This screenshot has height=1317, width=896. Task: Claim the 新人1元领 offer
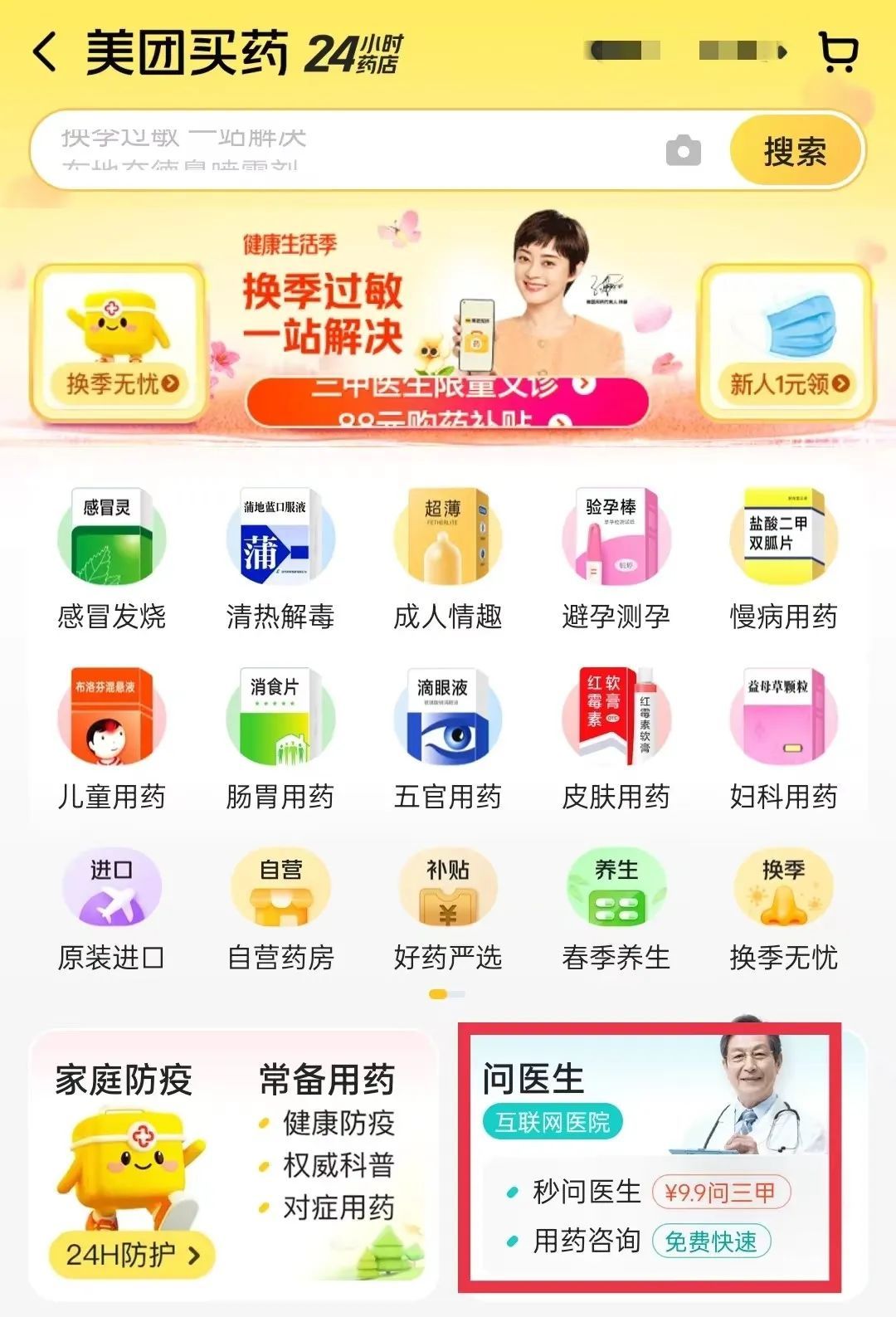[x=786, y=342]
